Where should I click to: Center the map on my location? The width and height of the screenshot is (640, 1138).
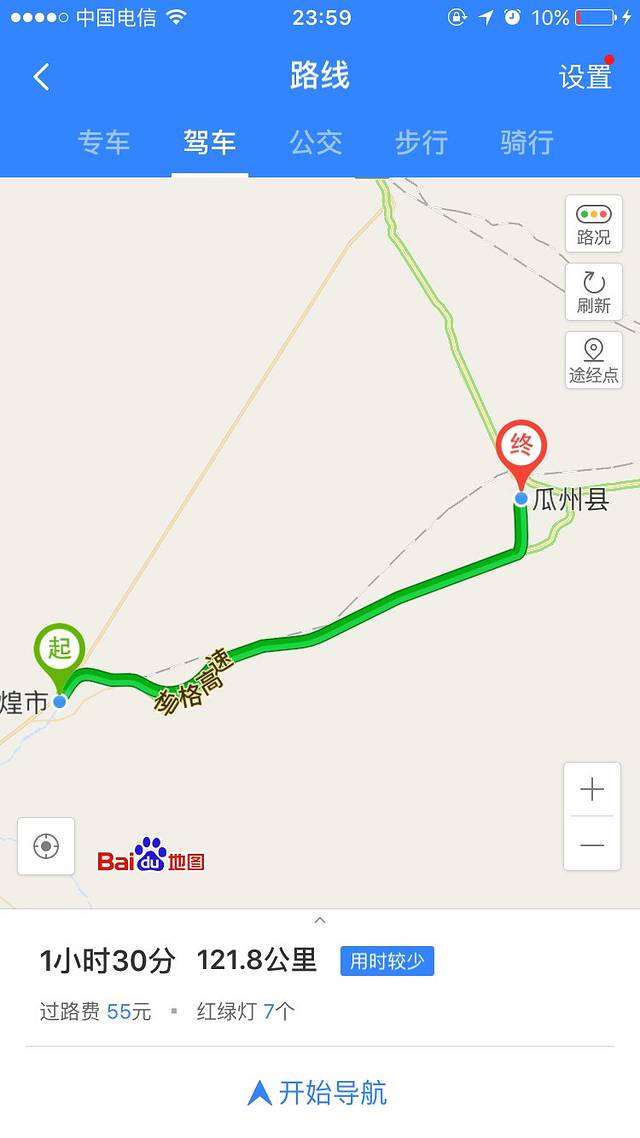point(46,846)
